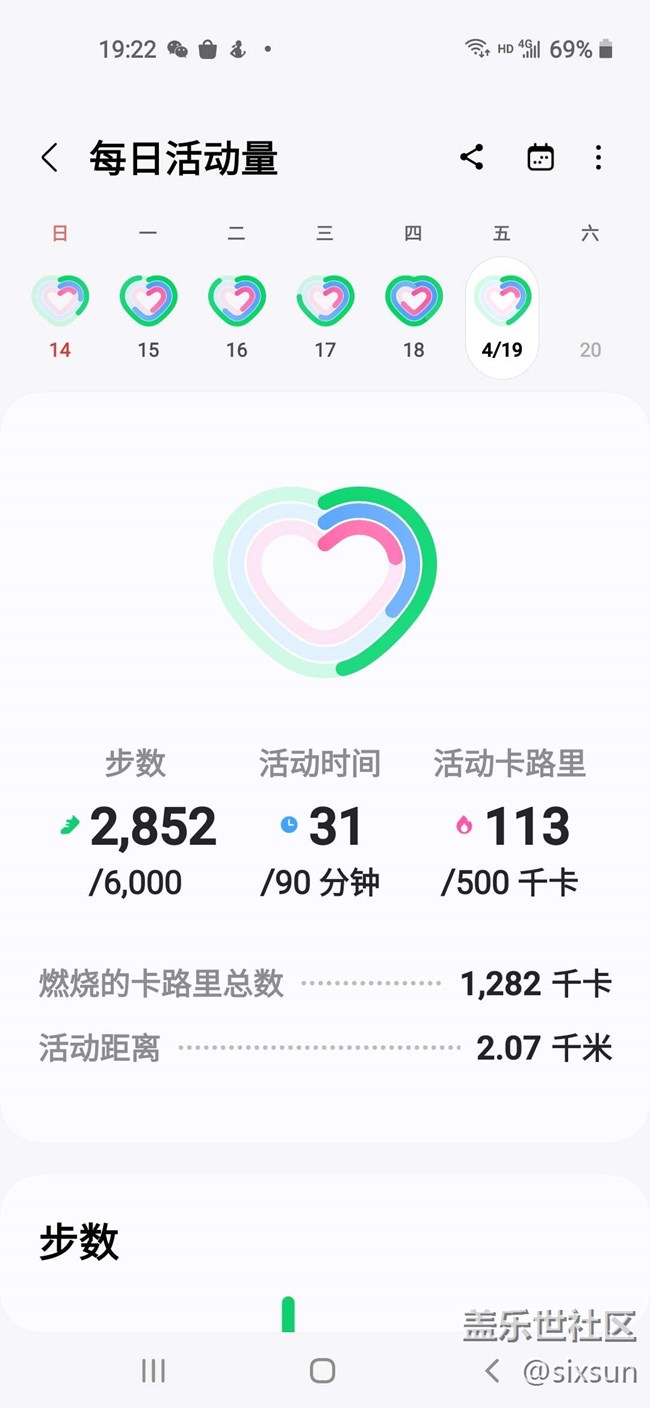Tap the system home button
The width and height of the screenshot is (650, 1408).
322,1370
